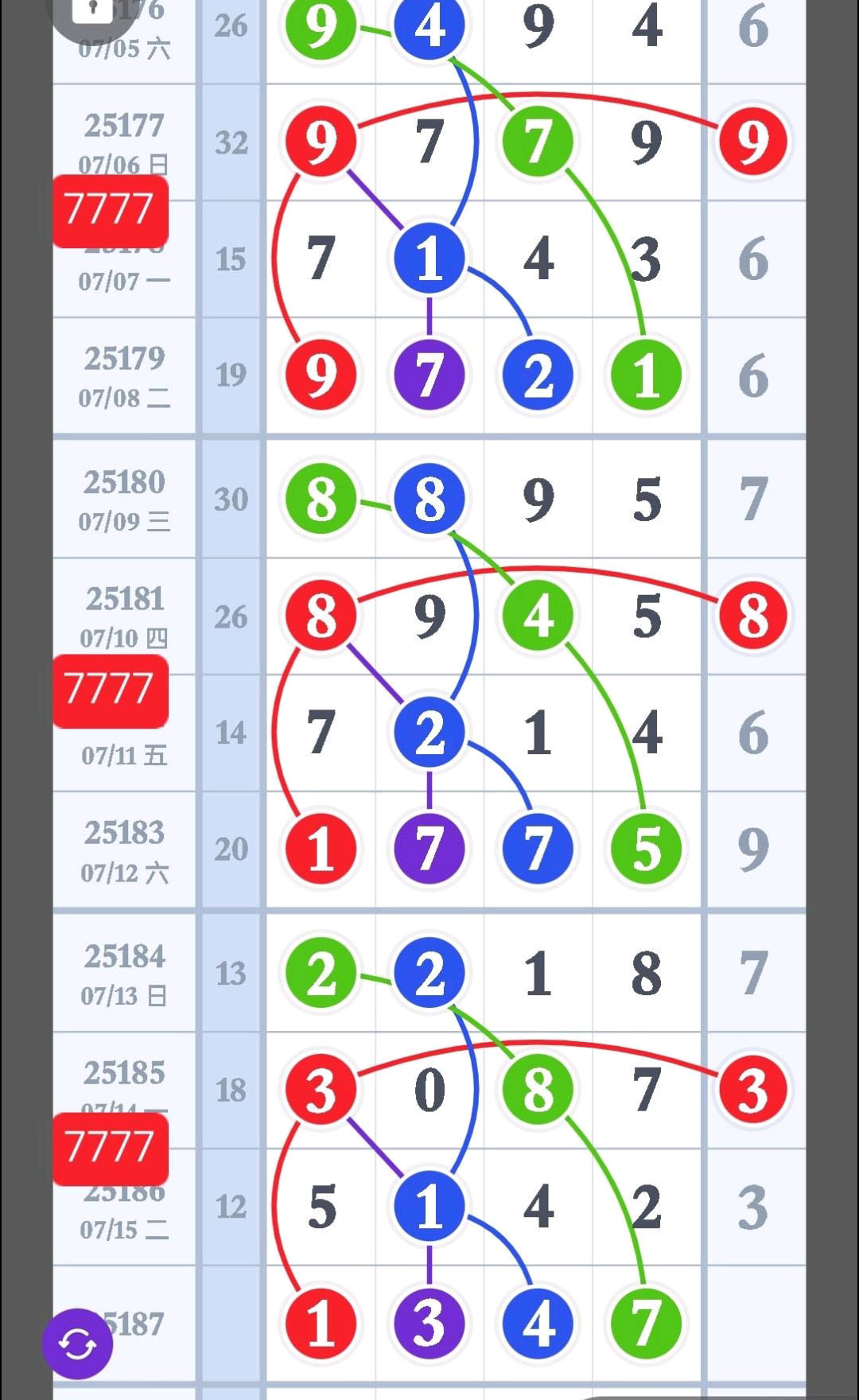Tap the purple refresh button

77,1344
